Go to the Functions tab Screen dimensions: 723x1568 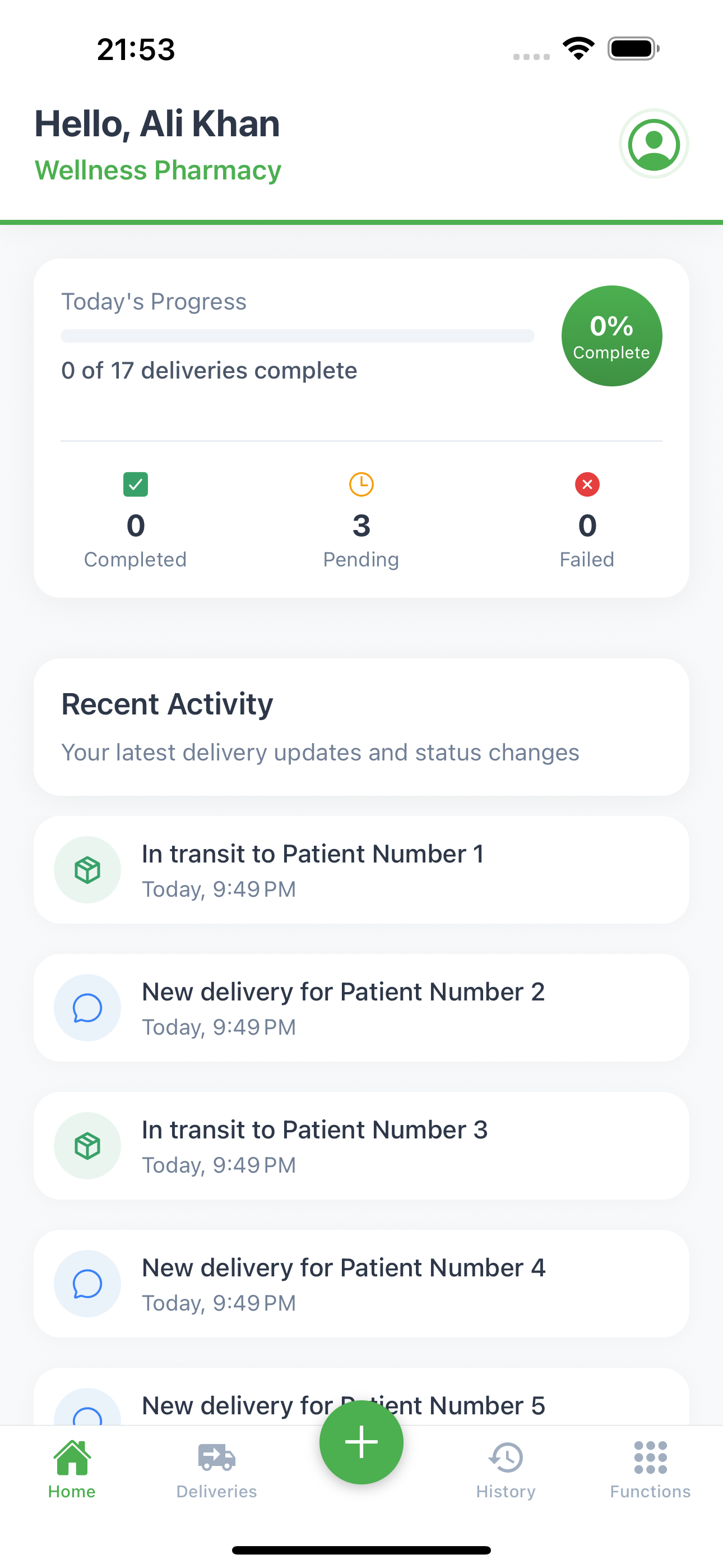tap(650, 1469)
